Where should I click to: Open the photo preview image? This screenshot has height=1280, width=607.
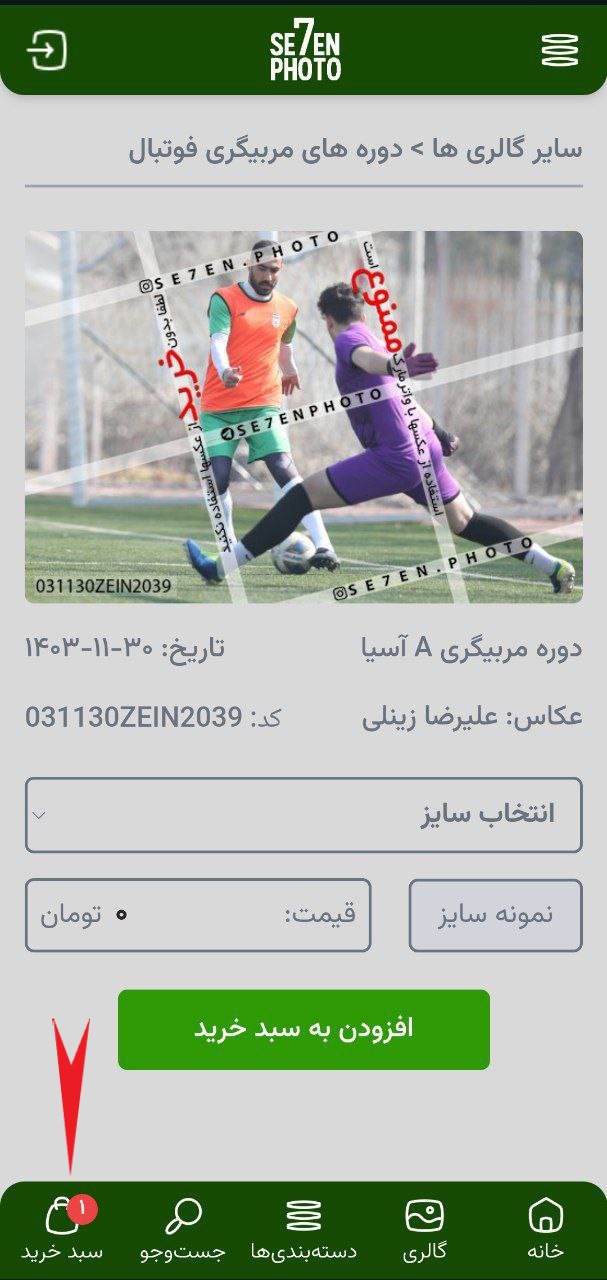pos(303,417)
